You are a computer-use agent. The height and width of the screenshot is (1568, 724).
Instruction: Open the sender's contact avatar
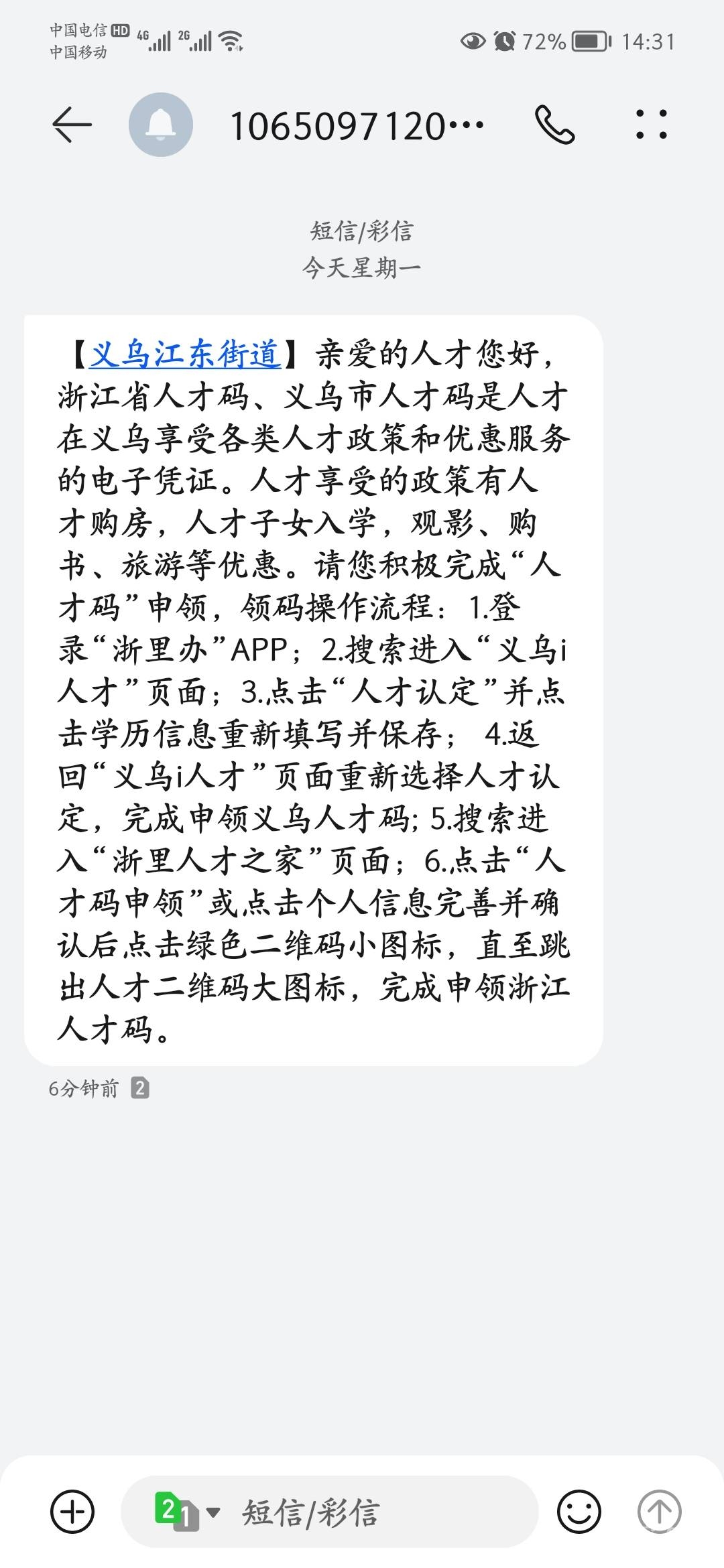tap(161, 125)
